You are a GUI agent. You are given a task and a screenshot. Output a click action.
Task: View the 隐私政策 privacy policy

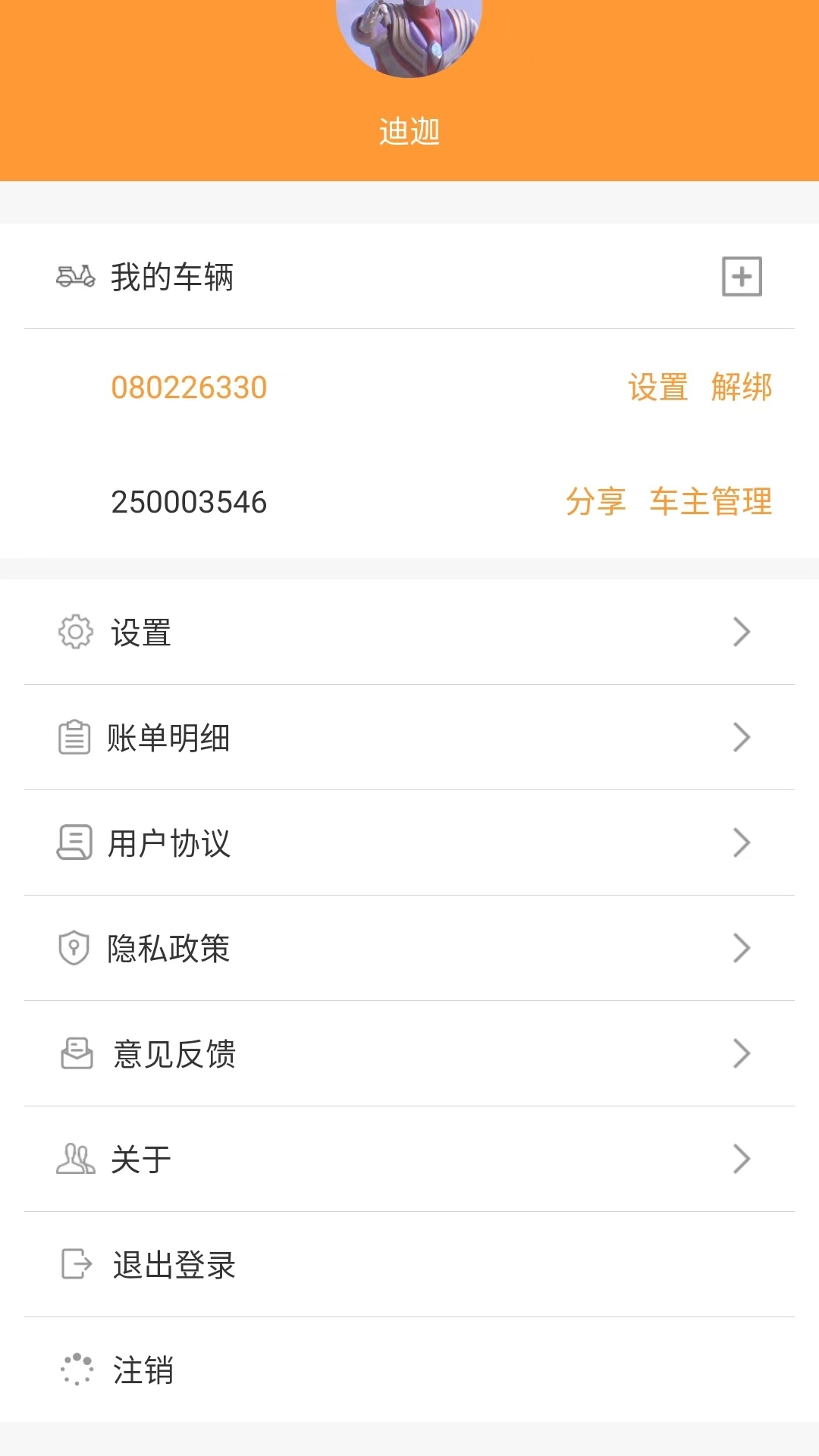point(409,948)
